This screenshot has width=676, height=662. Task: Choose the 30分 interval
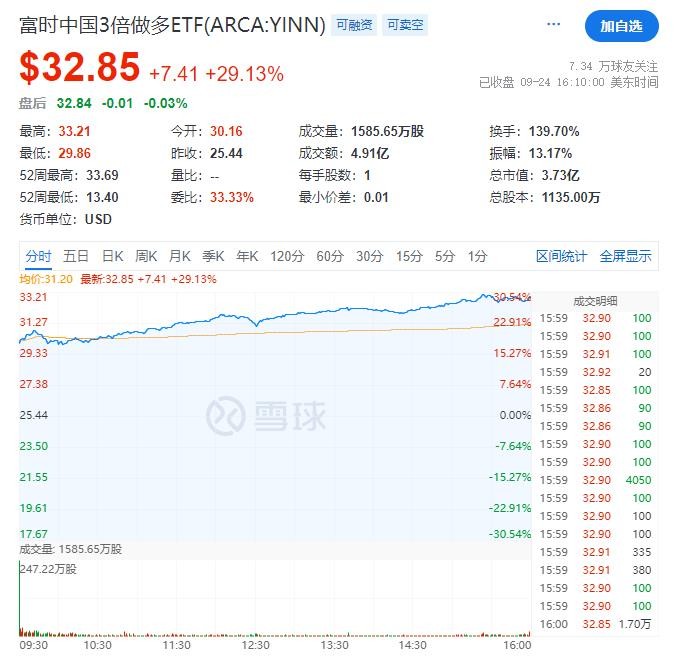tap(369, 256)
